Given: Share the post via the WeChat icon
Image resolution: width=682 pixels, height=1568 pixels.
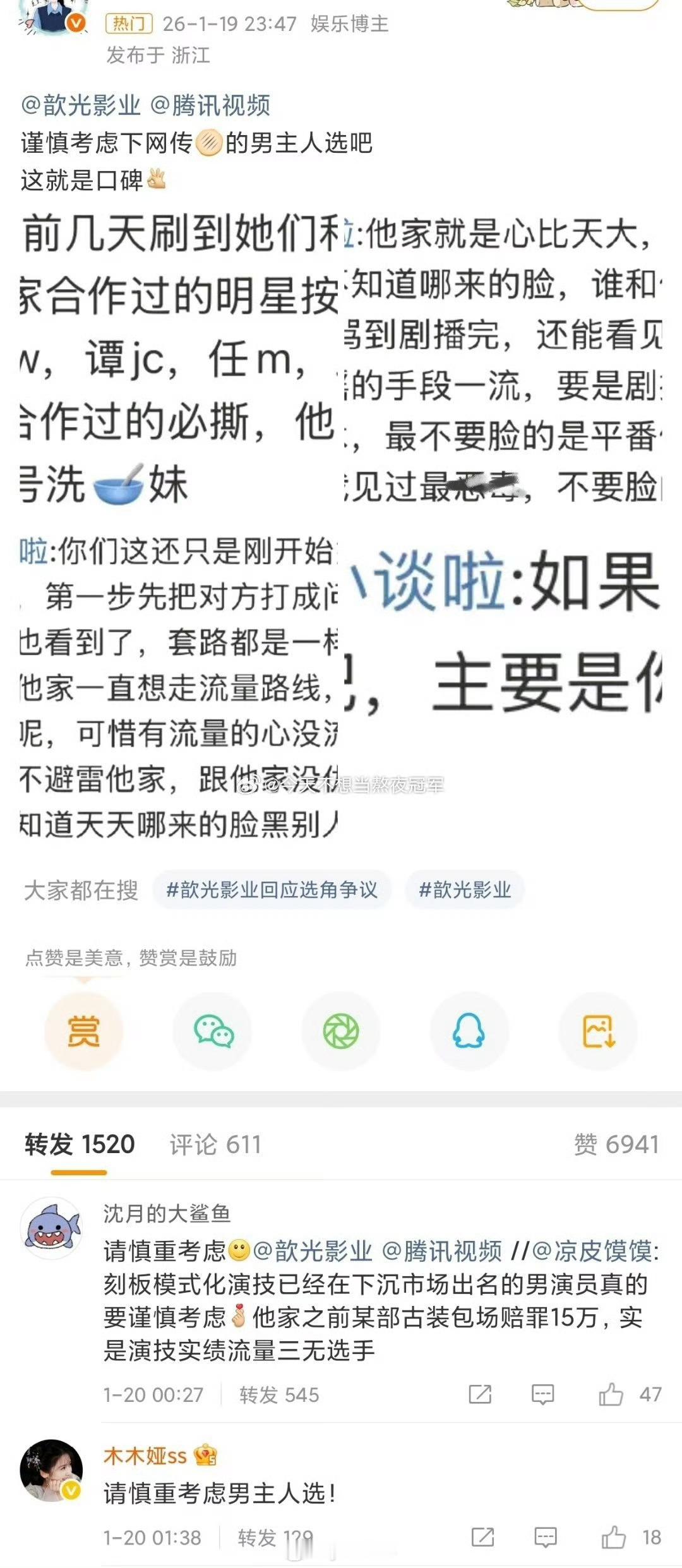Looking at the screenshot, I should [x=213, y=1031].
